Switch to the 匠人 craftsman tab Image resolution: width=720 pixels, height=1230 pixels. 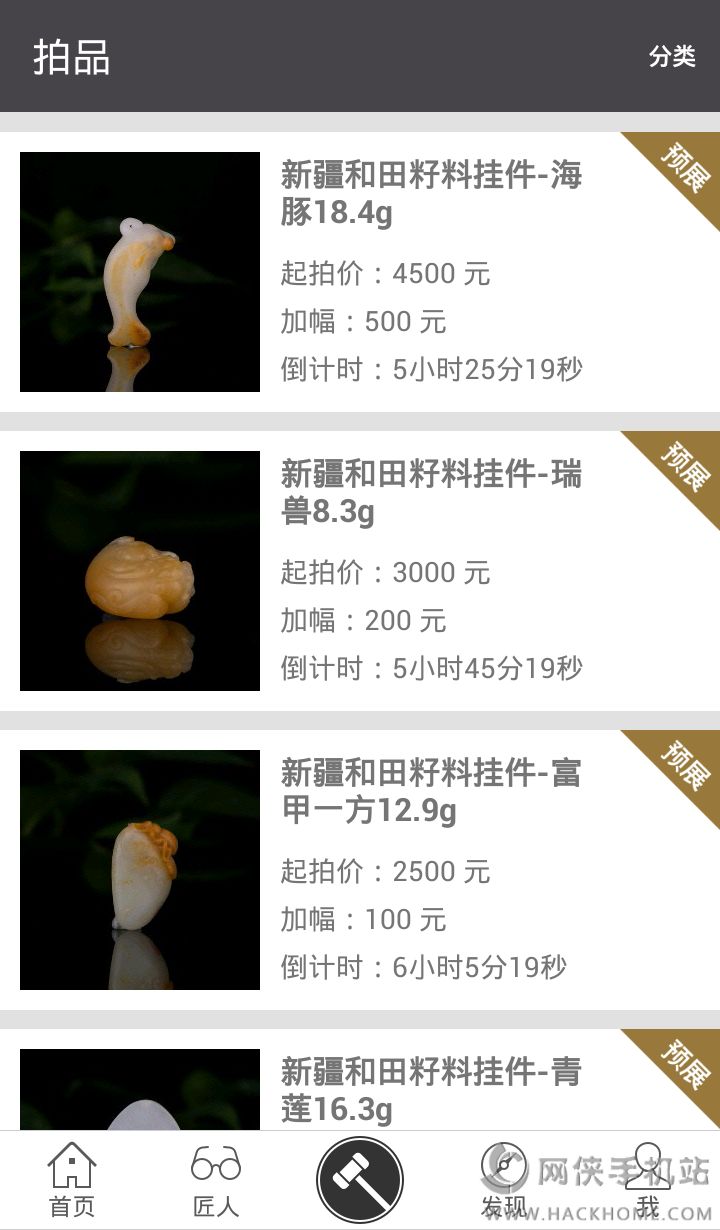216,1180
